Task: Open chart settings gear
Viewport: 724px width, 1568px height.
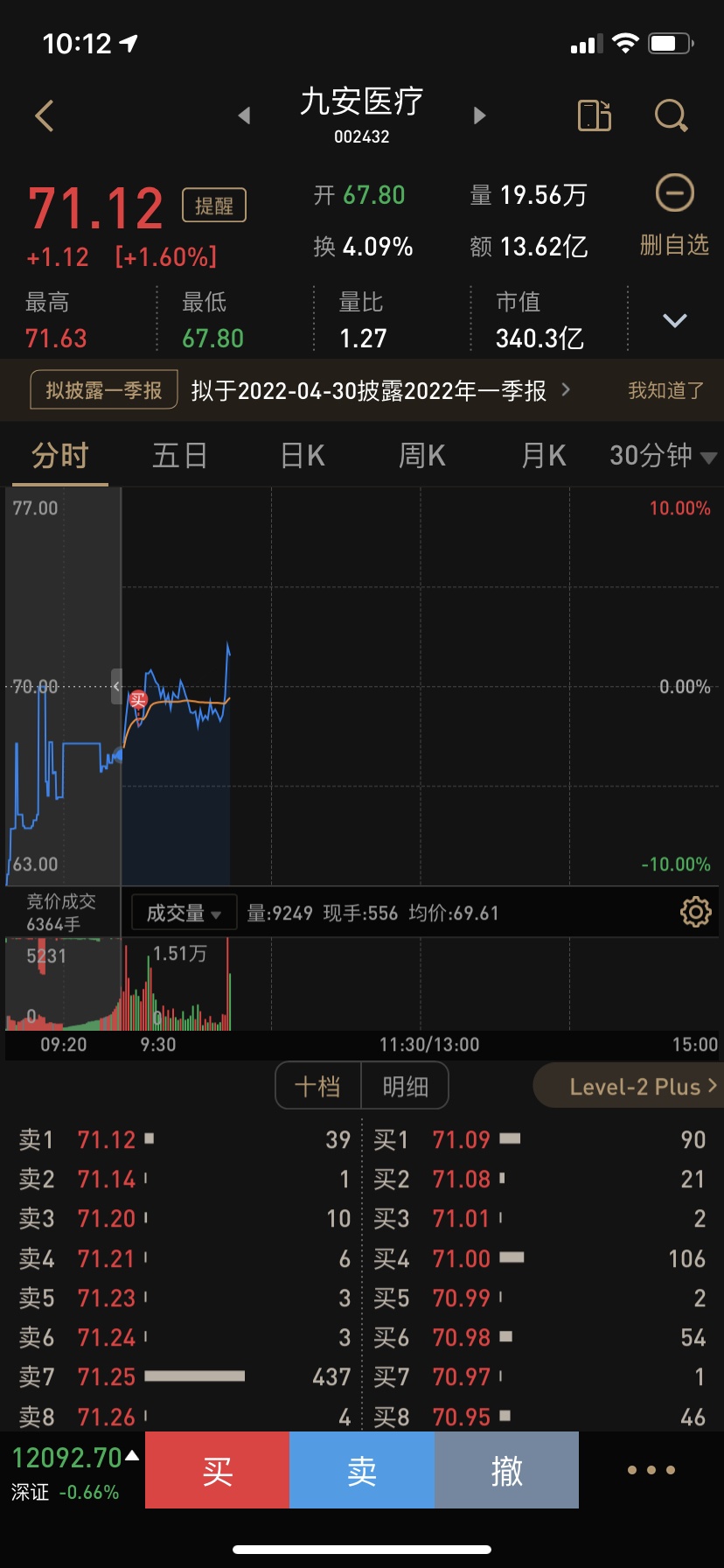Action: click(x=696, y=913)
